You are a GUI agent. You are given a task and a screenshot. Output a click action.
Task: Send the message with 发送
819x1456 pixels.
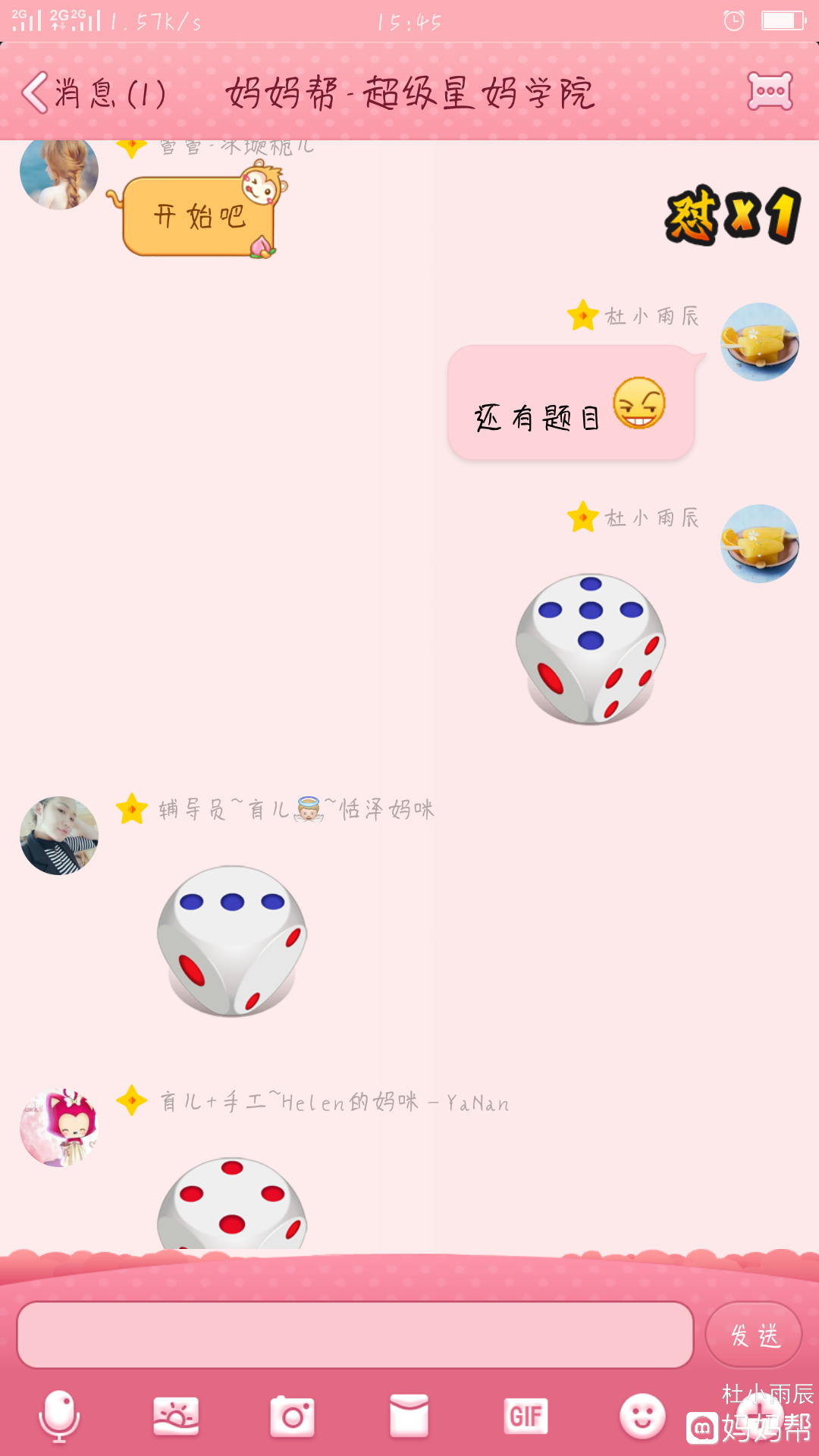(754, 1335)
